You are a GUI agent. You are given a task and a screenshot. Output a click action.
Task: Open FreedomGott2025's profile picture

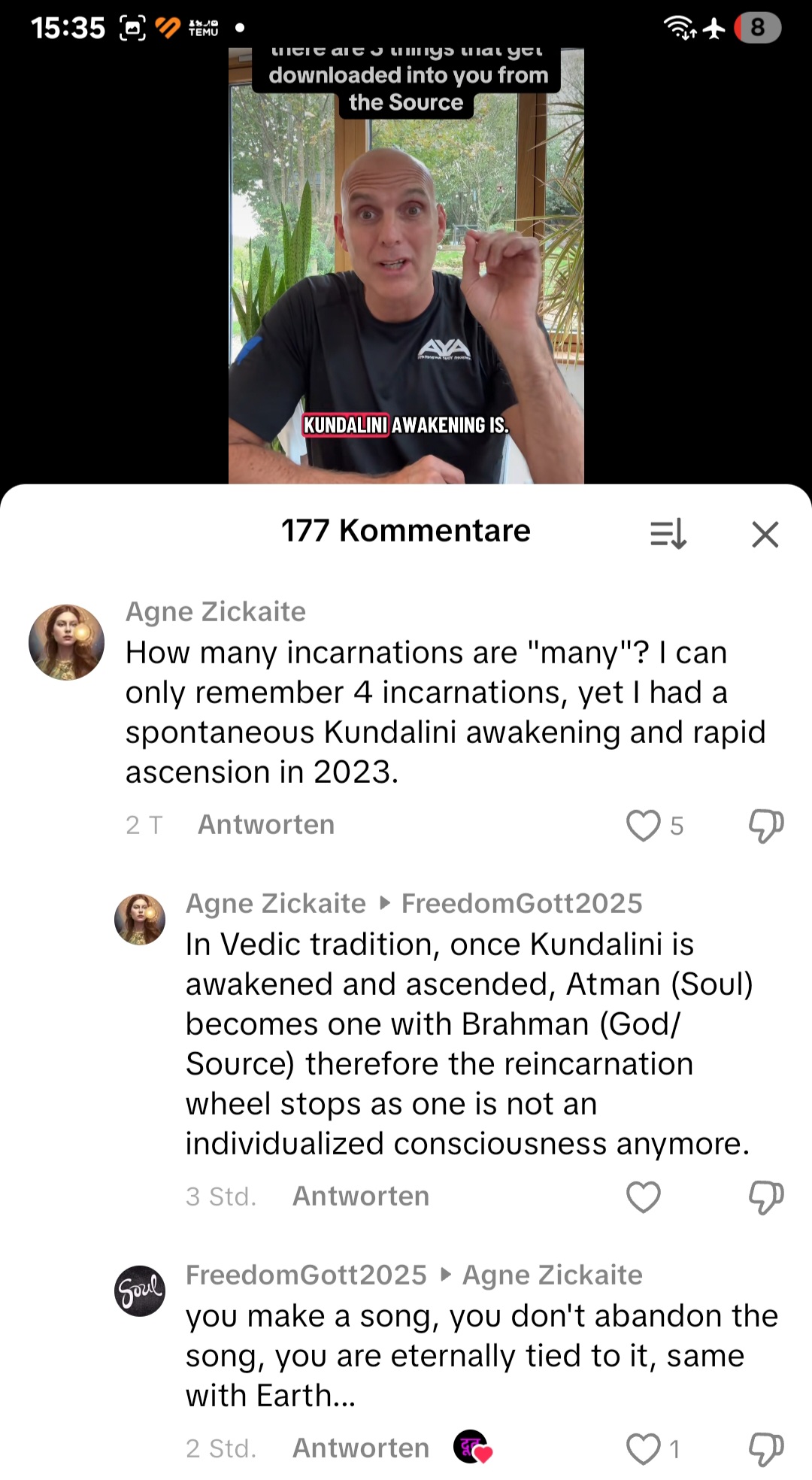pyautogui.click(x=140, y=1290)
